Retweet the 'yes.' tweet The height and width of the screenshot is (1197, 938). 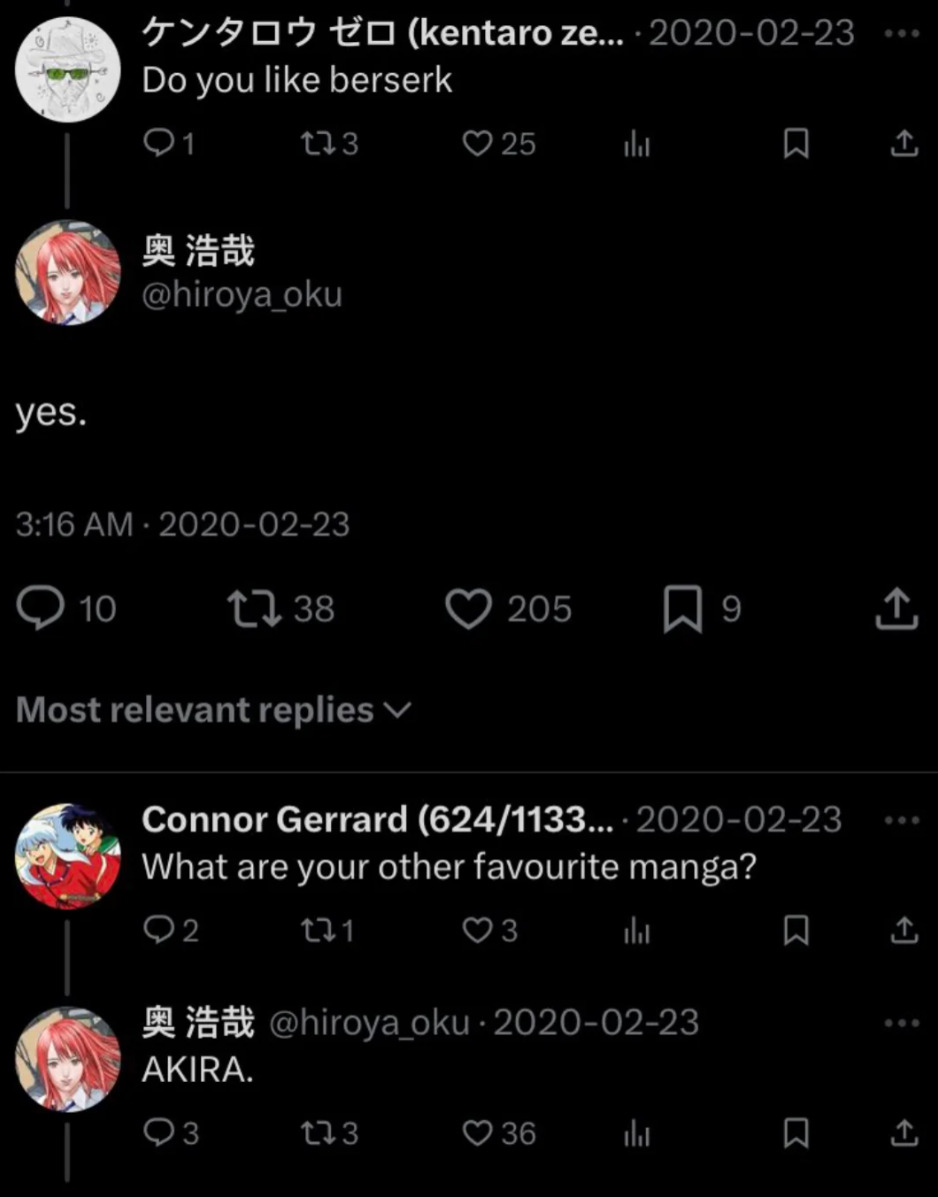coord(250,609)
